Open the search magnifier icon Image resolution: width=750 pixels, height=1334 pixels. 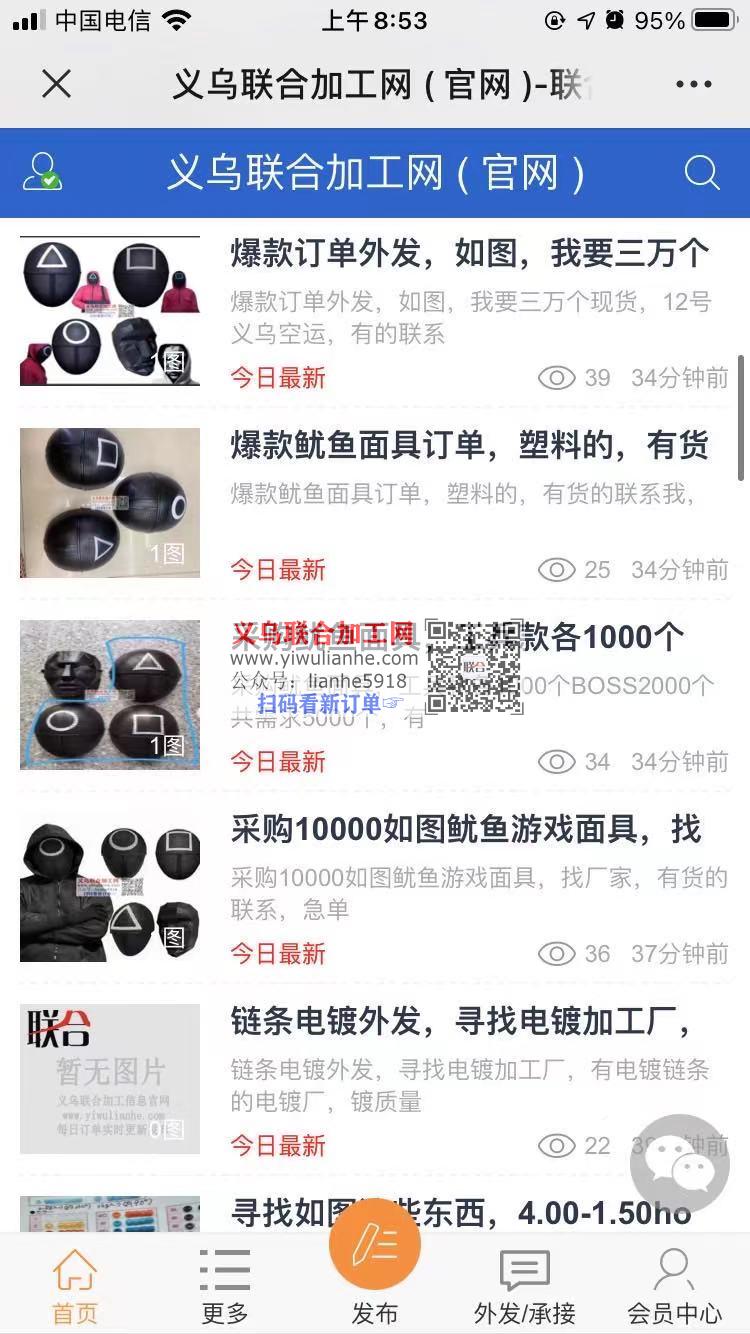coord(702,172)
